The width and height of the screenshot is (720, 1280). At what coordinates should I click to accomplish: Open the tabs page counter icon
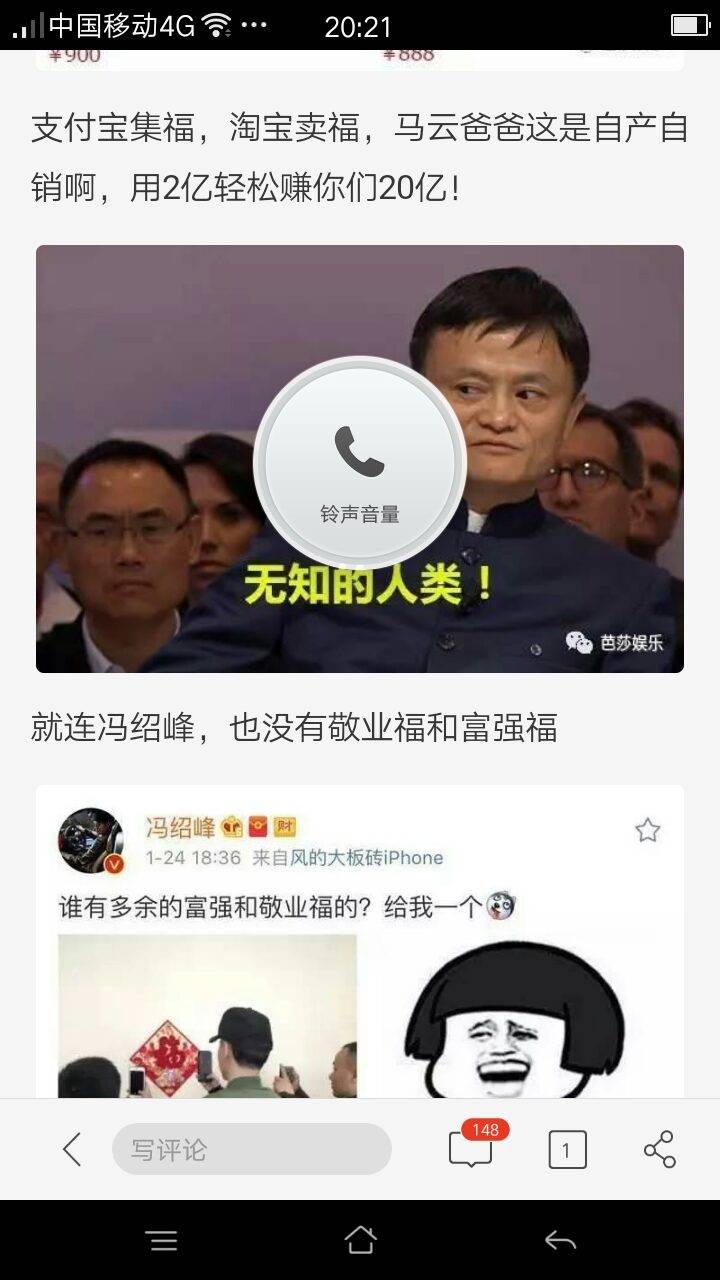[x=567, y=1150]
